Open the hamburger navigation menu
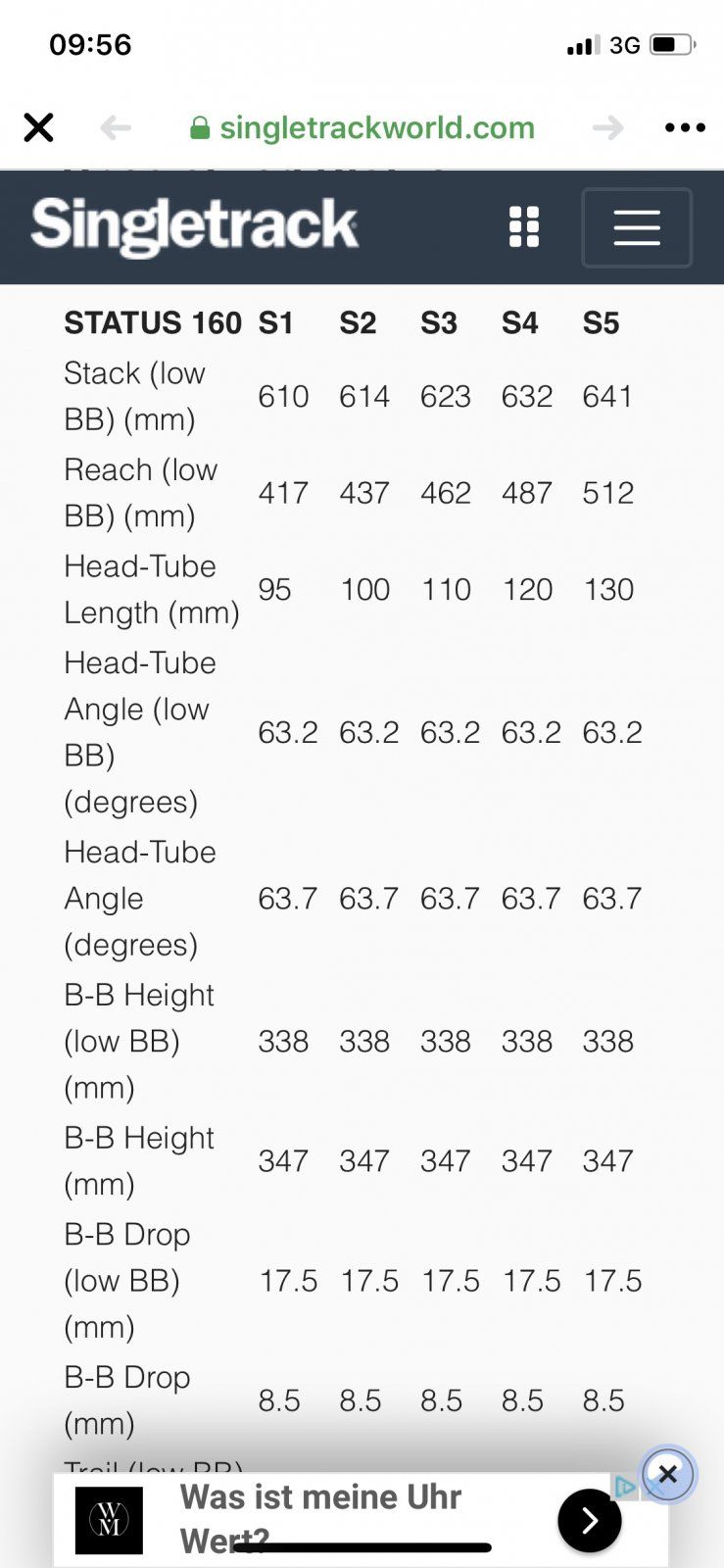 (x=637, y=227)
